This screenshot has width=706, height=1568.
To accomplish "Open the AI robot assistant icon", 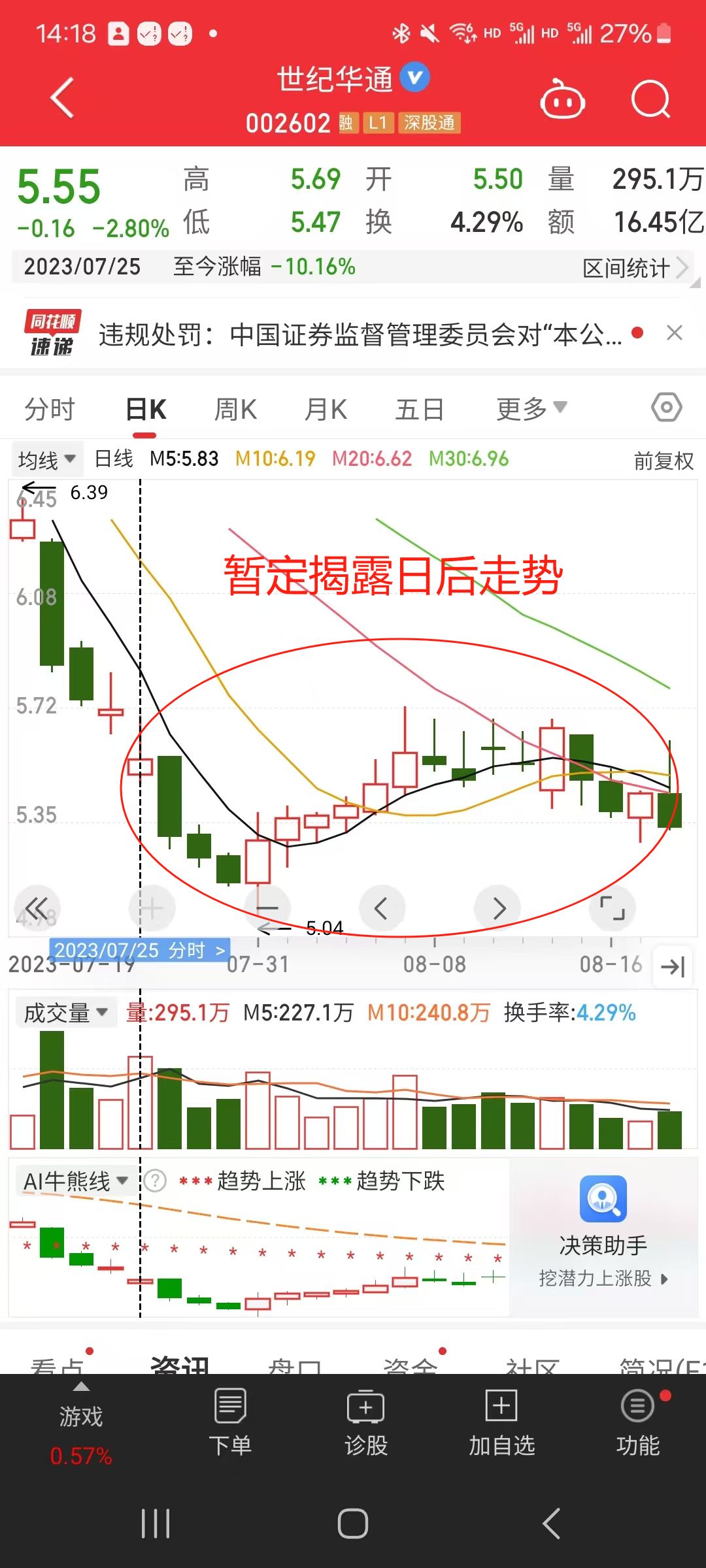I will pyautogui.click(x=562, y=100).
